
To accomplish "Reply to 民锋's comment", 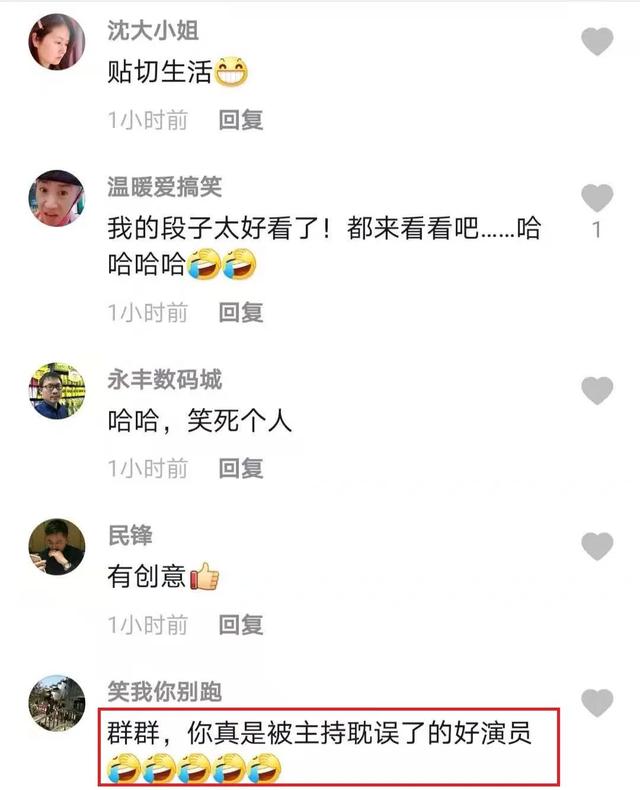I will (x=241, y=625).
